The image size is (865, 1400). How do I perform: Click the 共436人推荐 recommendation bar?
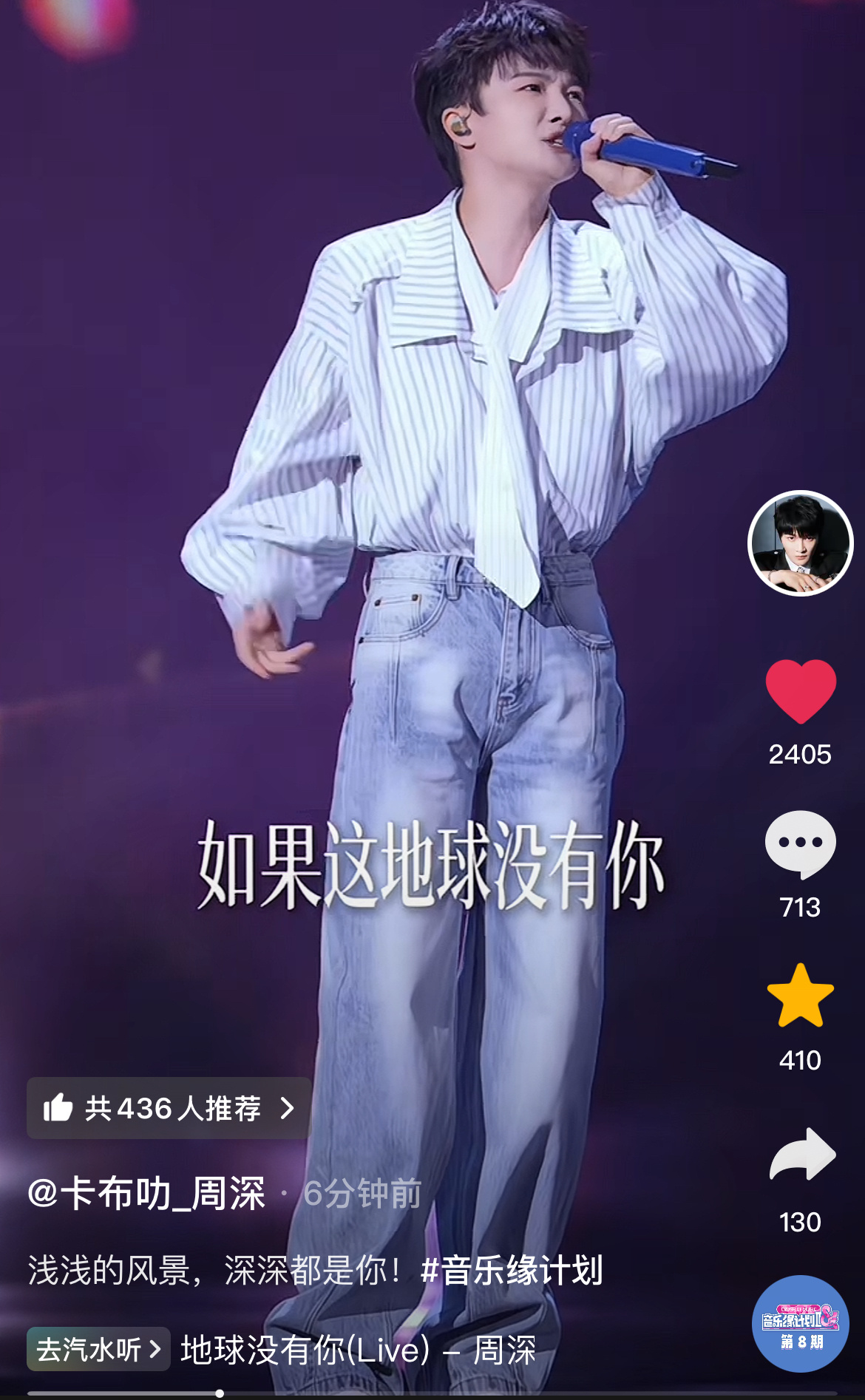click(x=166, y=1107)
